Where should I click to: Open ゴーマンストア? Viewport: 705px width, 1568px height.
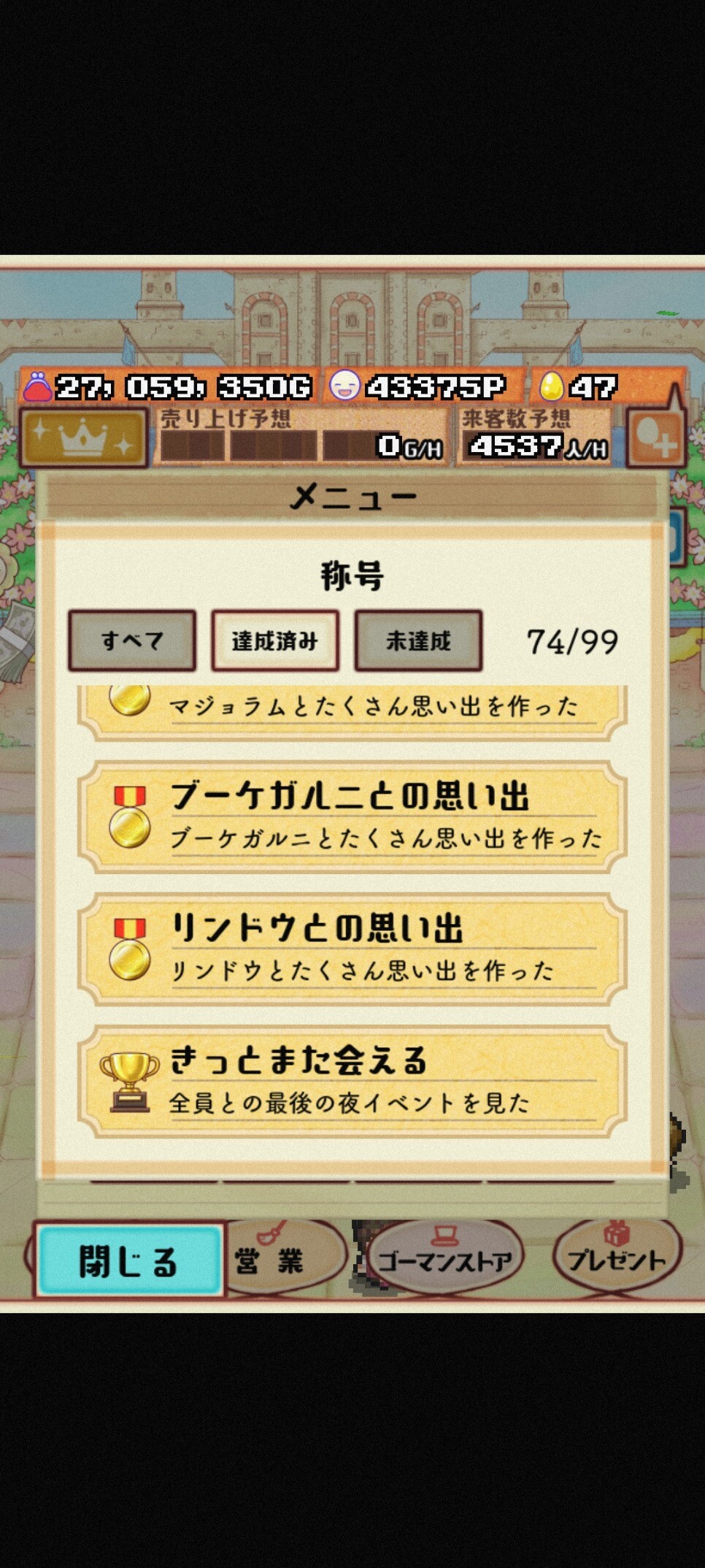[x=444, y=1259]
